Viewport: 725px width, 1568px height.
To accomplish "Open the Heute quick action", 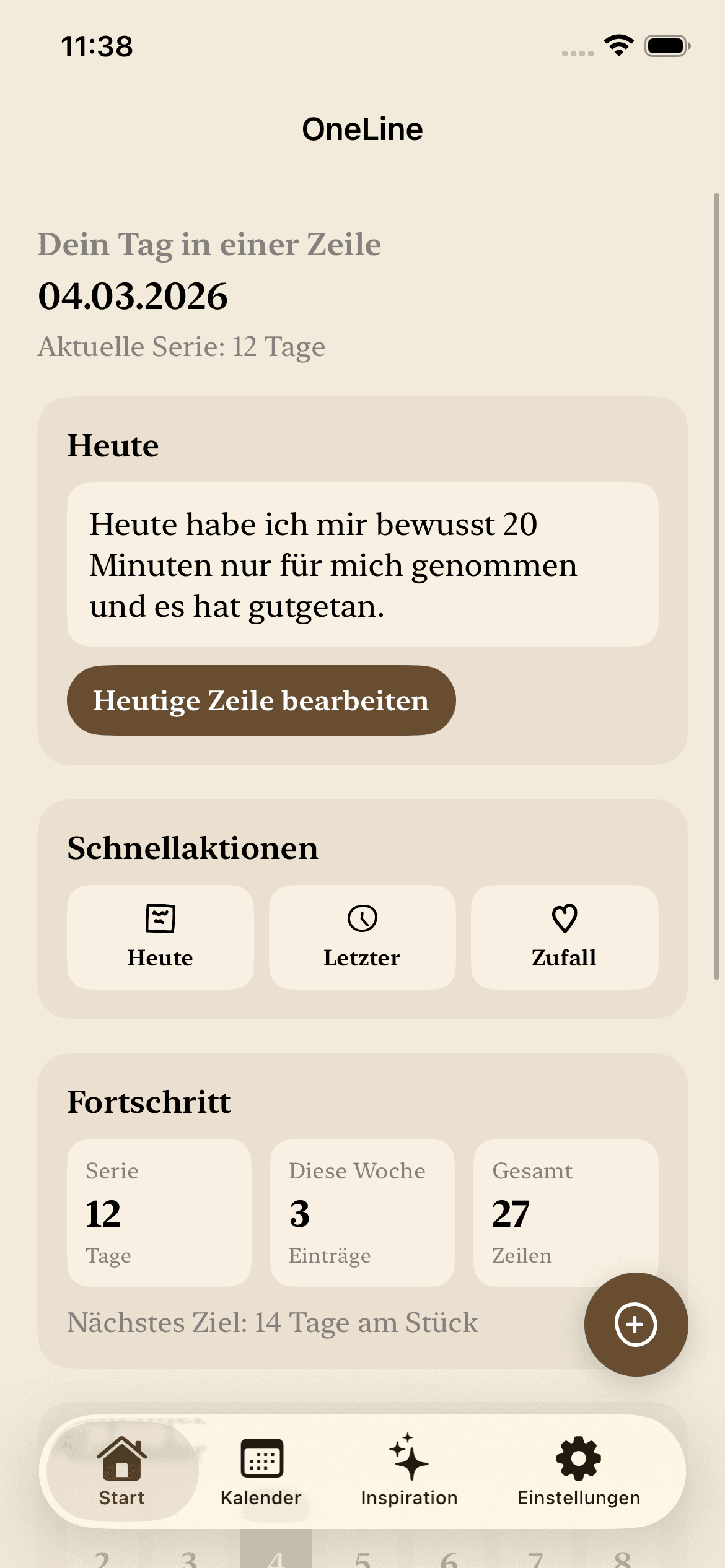I will [x=160, y=937].
